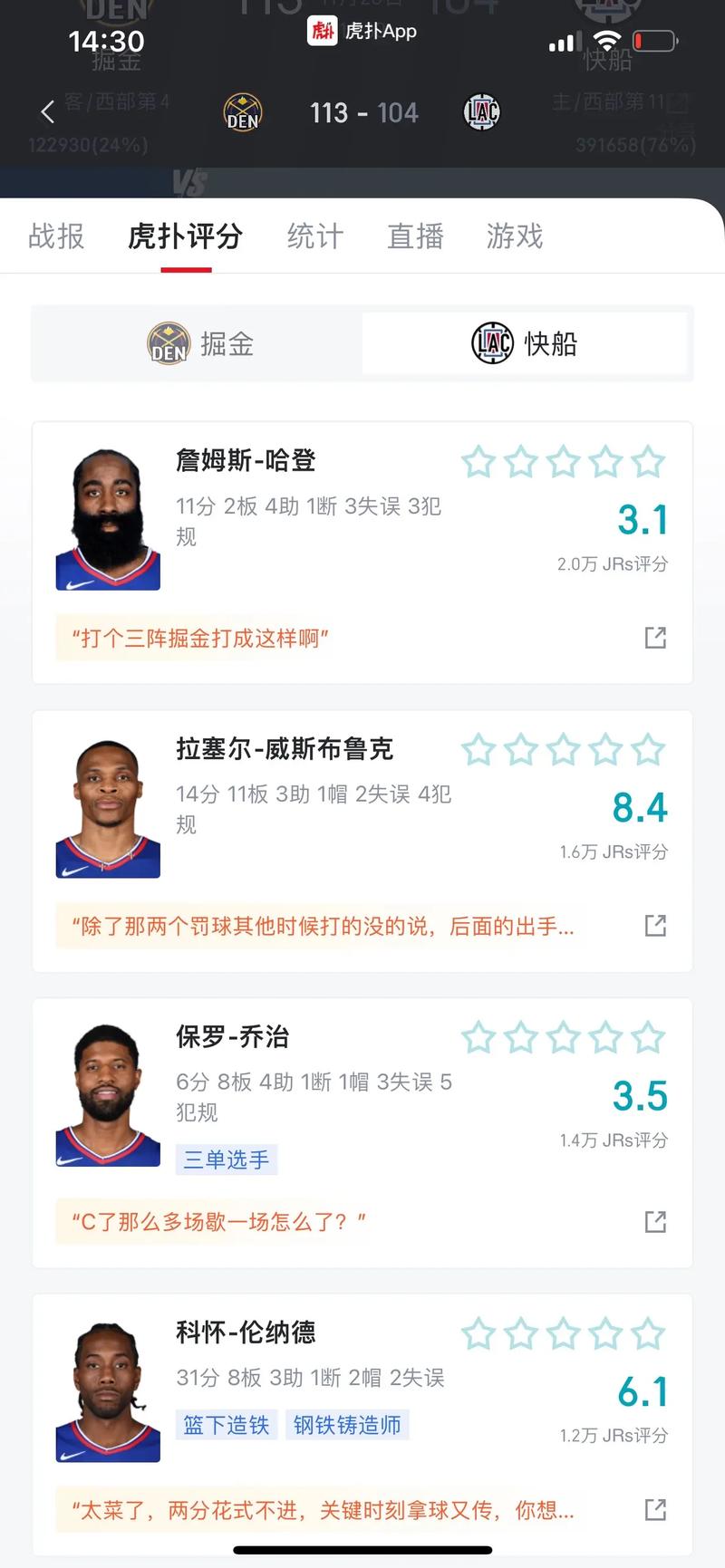Rate Westbrook one star
This screenshot has width=725, height=1568.
[x=478, y=750]
